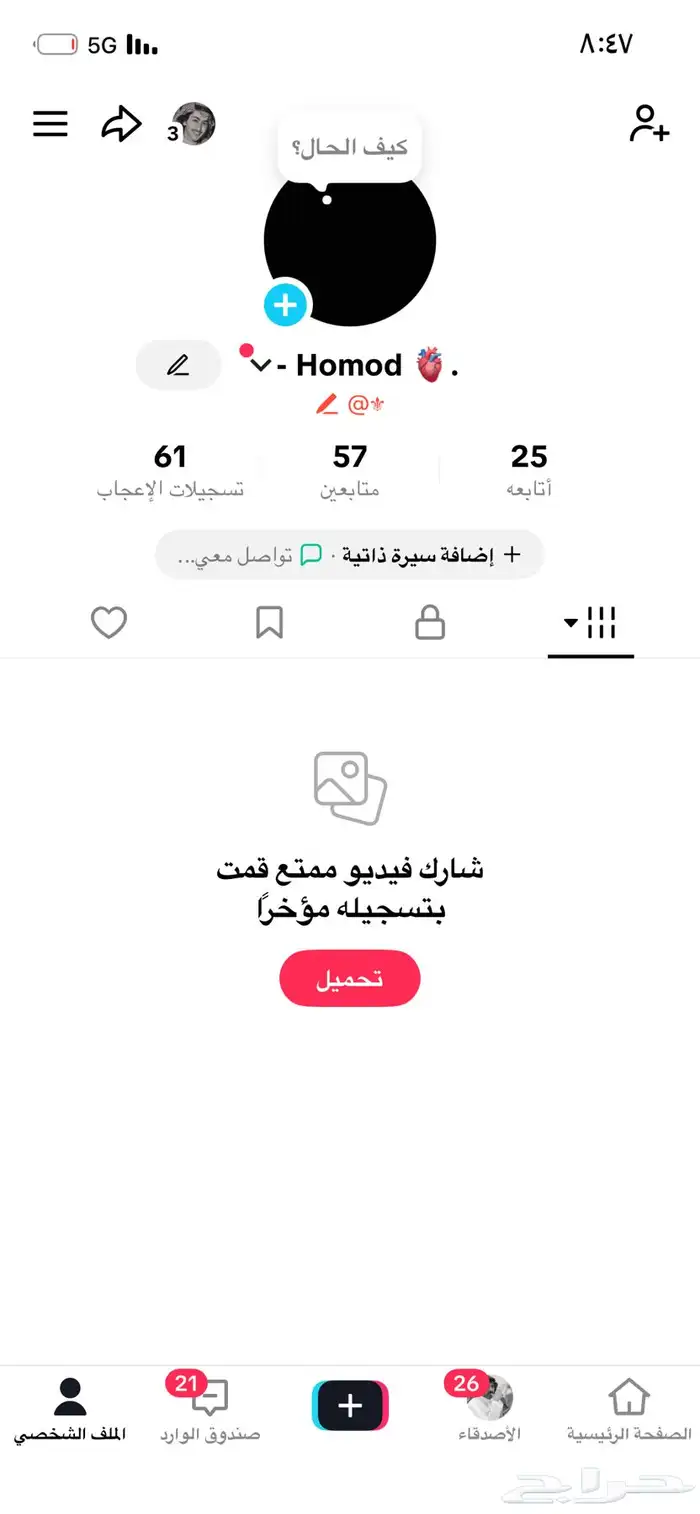Open the add friends icon
Viewport: 700px width, 1514px height.
[648, 123]
